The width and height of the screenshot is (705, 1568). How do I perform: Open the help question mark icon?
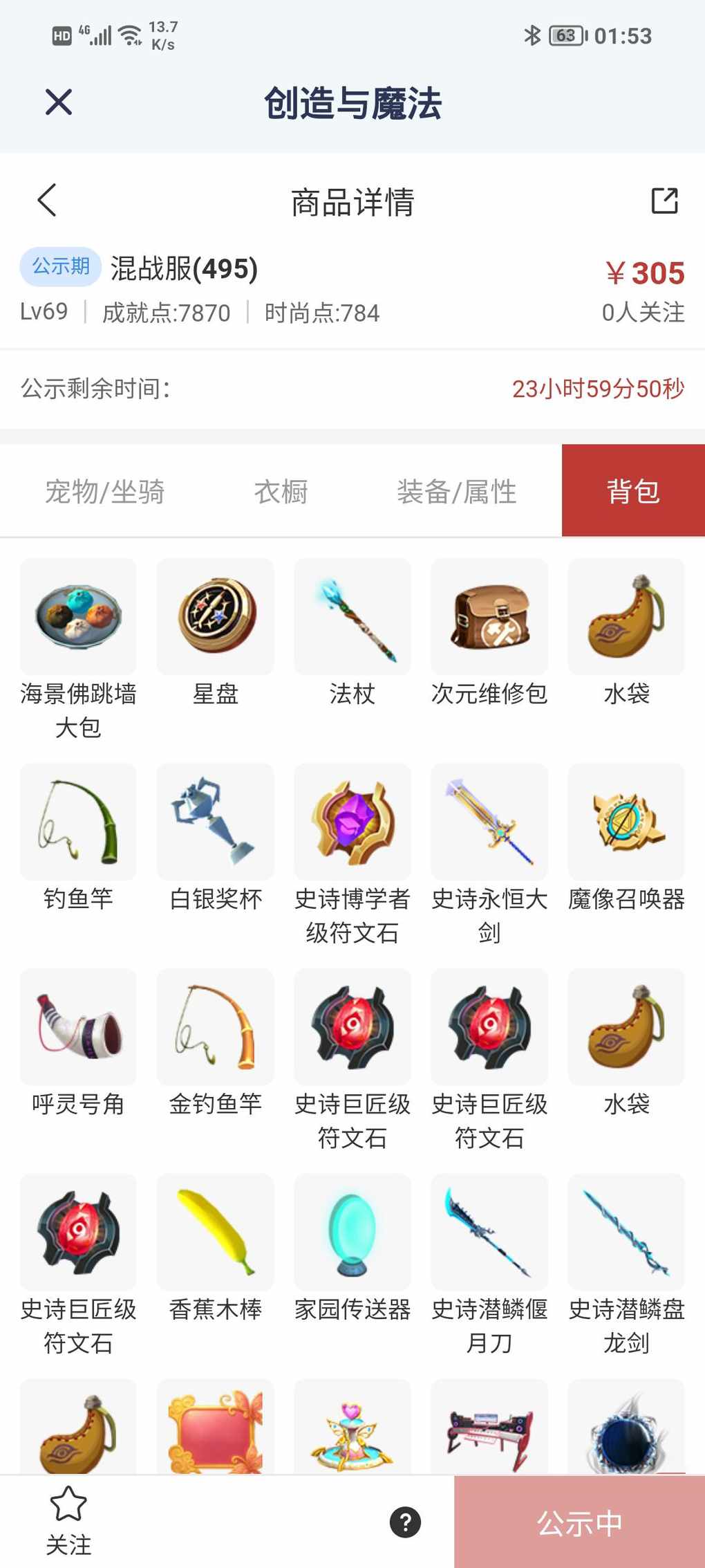coord(405,1522)
